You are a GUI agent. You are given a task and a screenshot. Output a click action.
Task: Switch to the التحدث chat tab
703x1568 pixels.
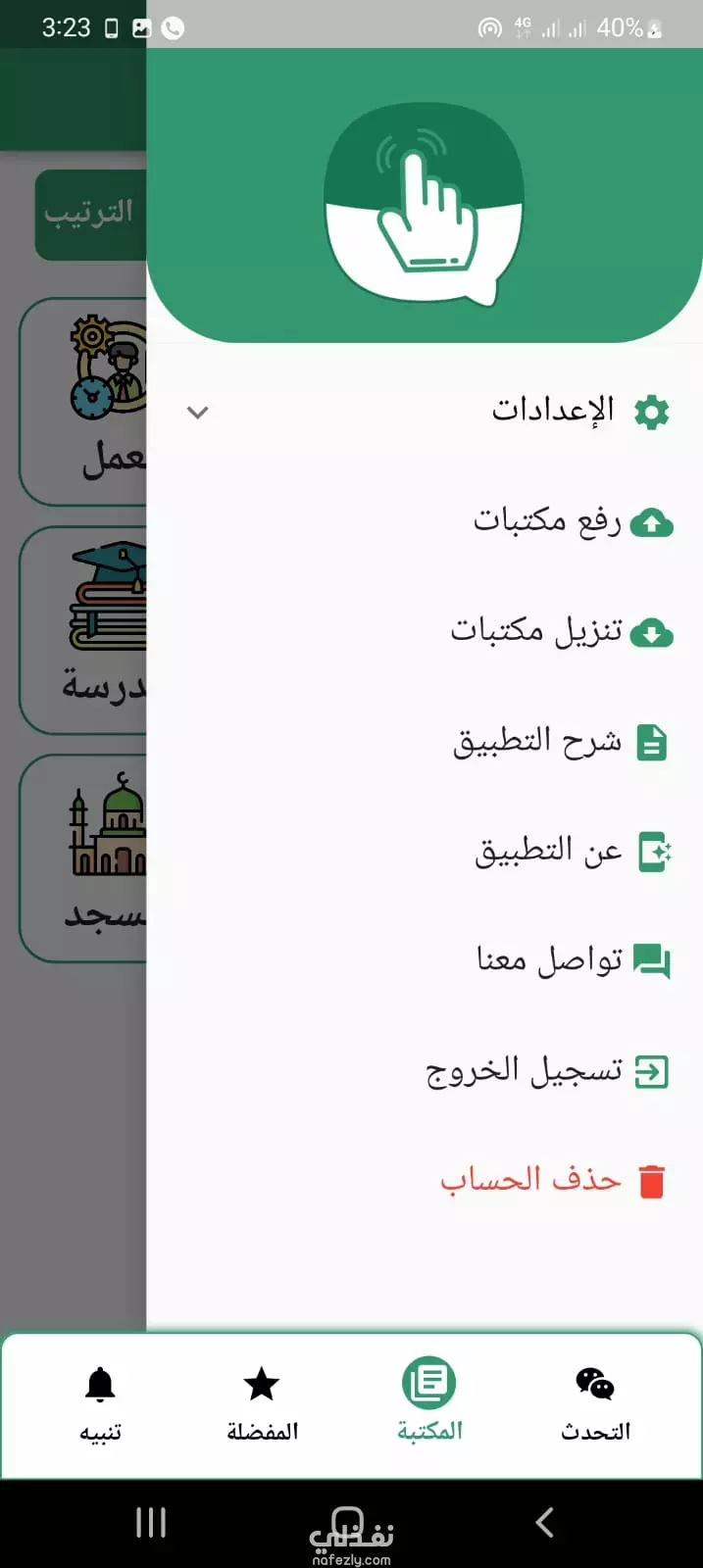click(595, 1405)
